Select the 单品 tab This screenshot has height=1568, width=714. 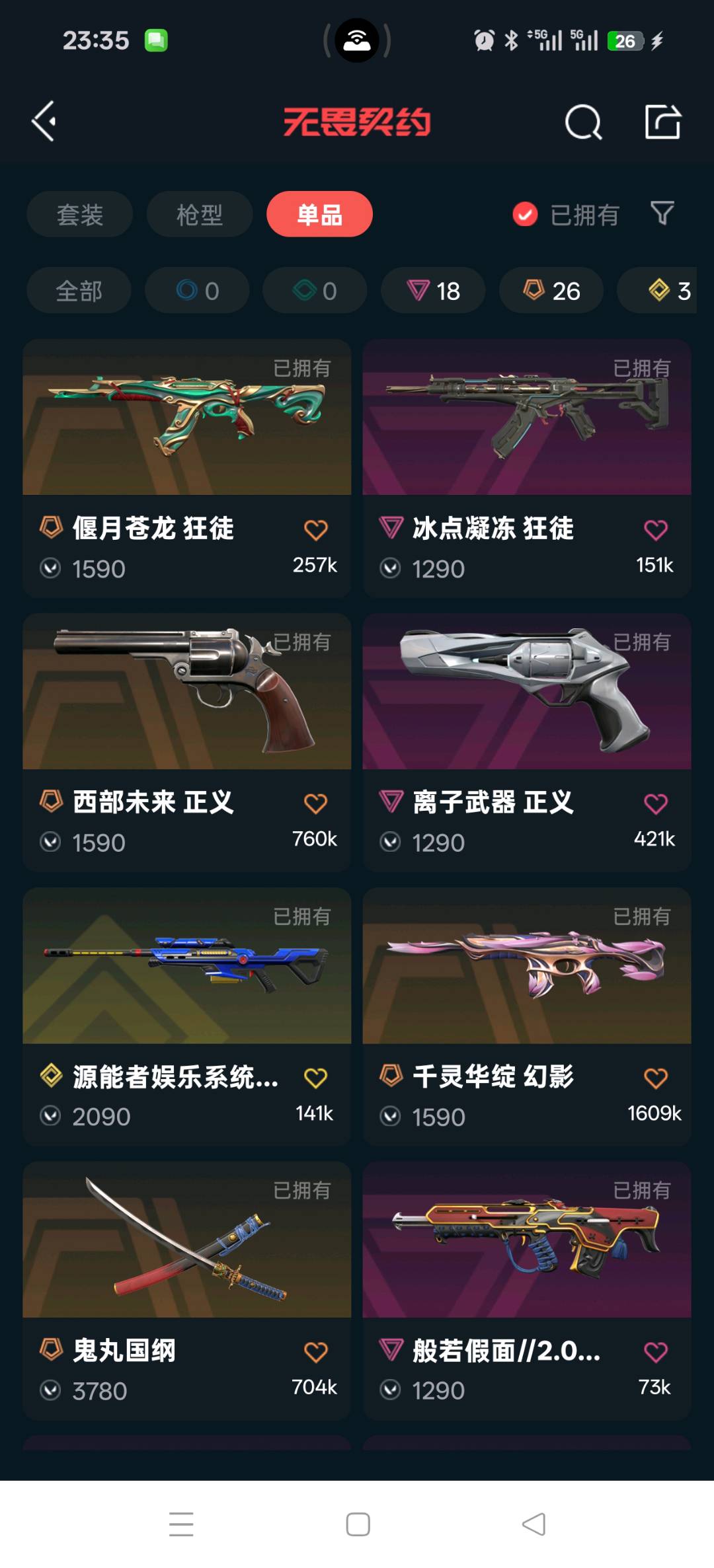click(x=319, y=215)
